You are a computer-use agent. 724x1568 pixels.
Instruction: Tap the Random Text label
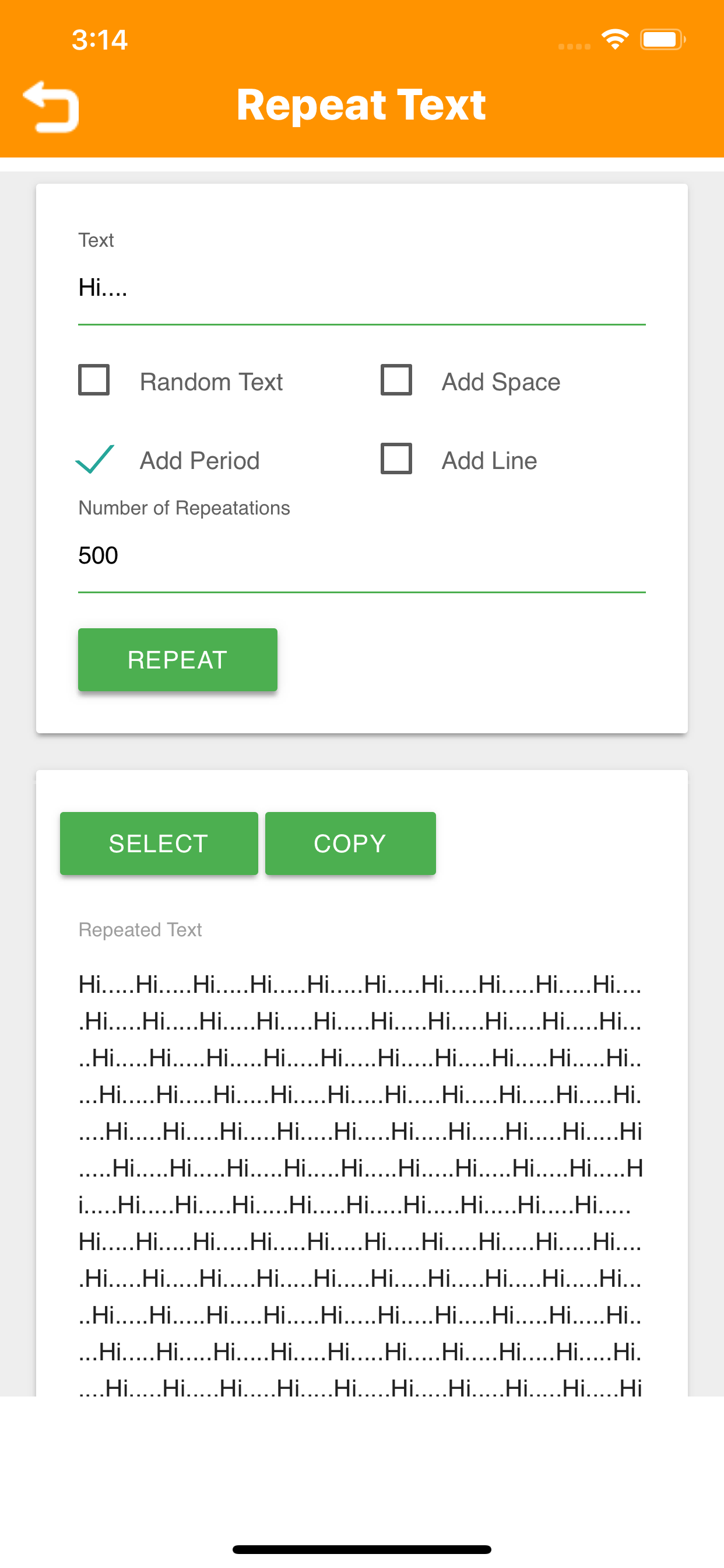[211, 381]
